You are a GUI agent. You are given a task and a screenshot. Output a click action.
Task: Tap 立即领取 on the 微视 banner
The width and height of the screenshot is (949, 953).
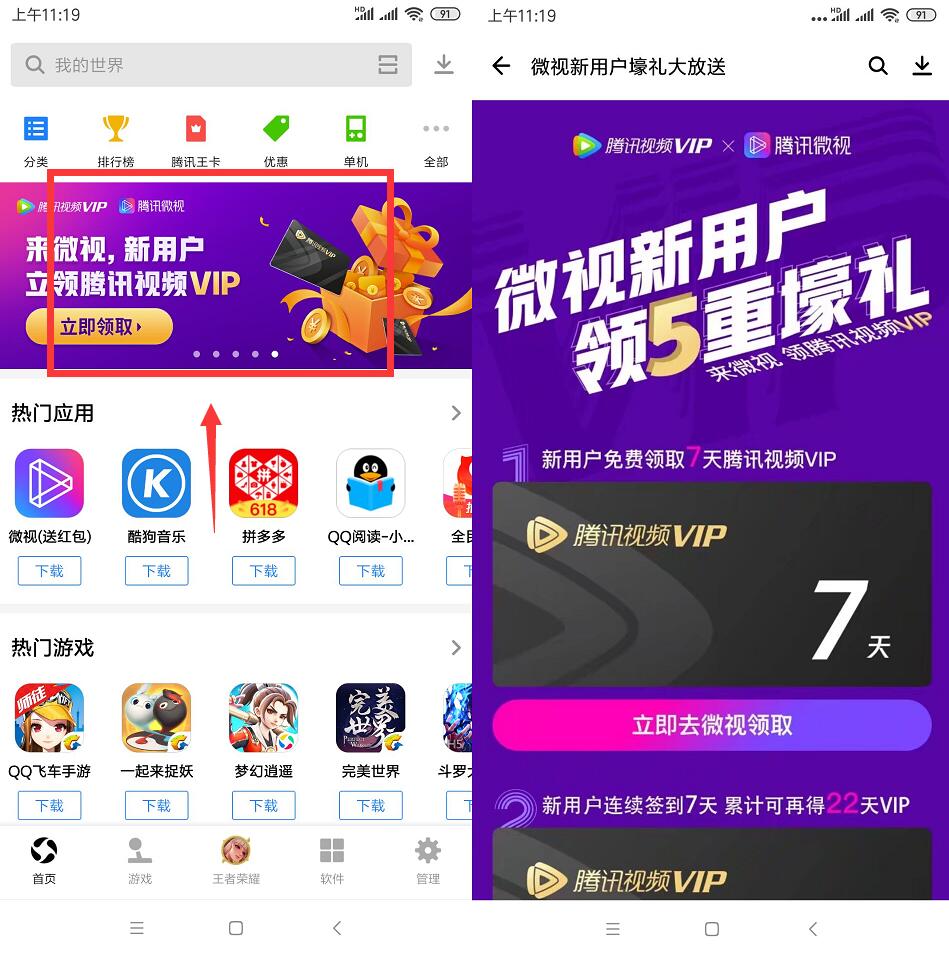[99, 326]
